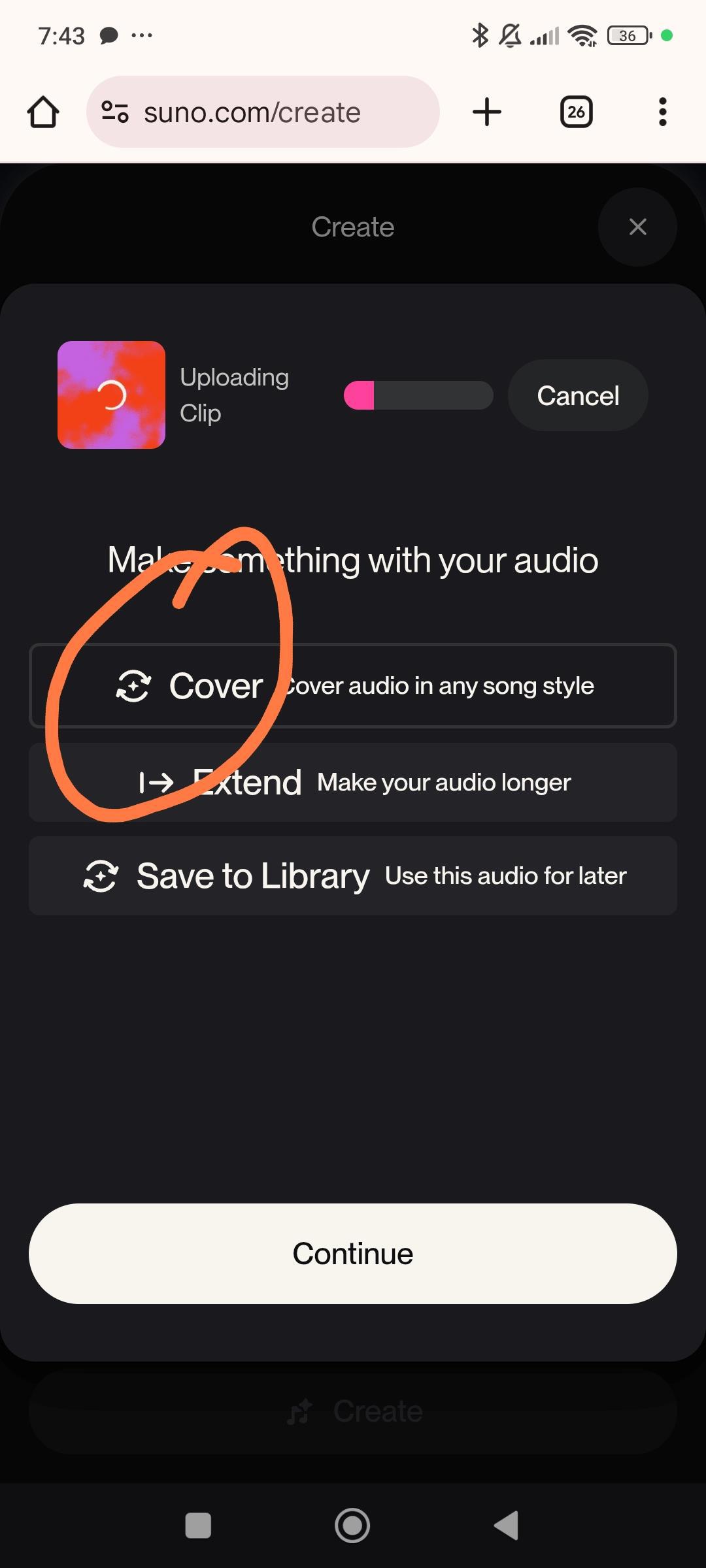This screenshot has width=706, height=1568.
Task: Open the browser home page
Action: tap(43, 112)
